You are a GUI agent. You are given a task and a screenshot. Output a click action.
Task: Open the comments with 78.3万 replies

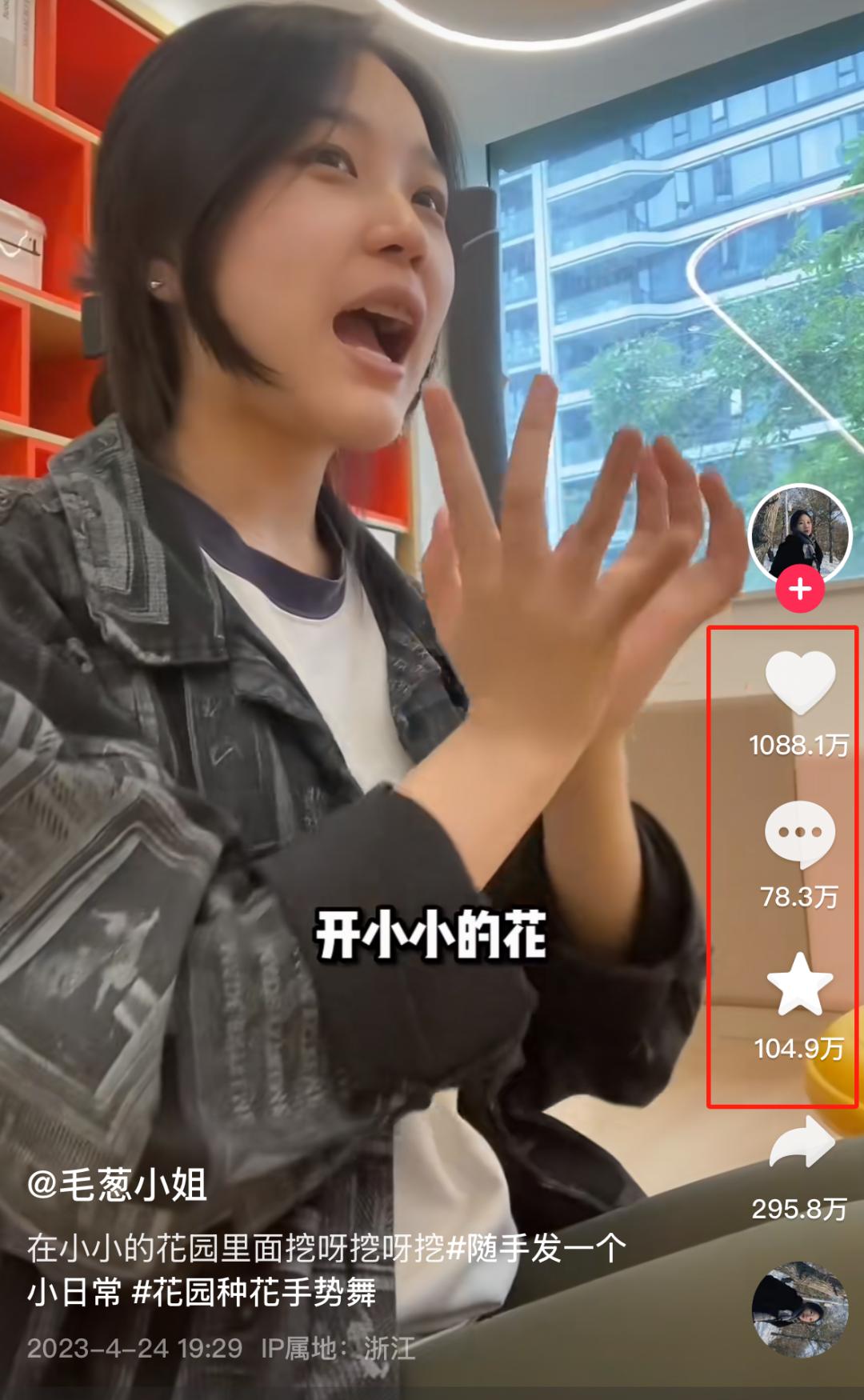(800, 834)
